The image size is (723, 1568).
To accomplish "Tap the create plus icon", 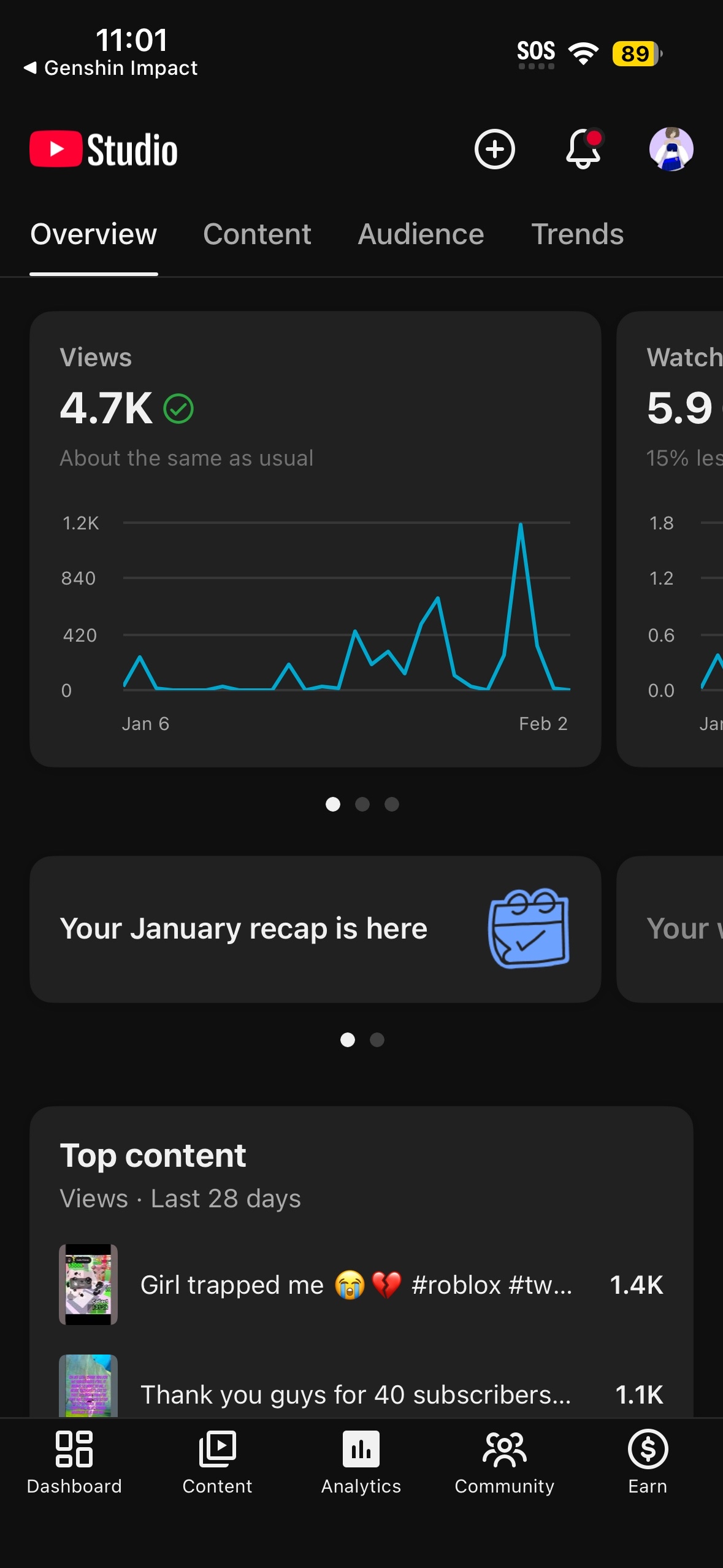I will point(494,149).
